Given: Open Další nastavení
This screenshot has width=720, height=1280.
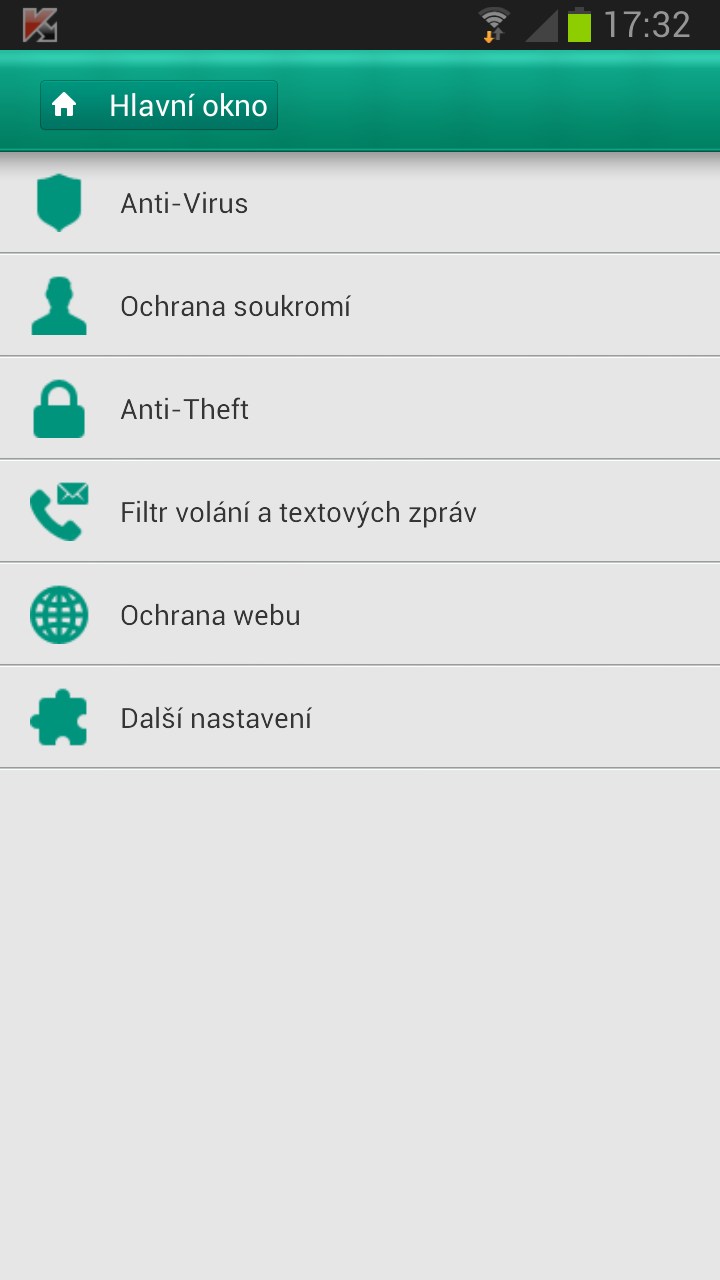Looking at the screenshot, I should pos(360,718).
